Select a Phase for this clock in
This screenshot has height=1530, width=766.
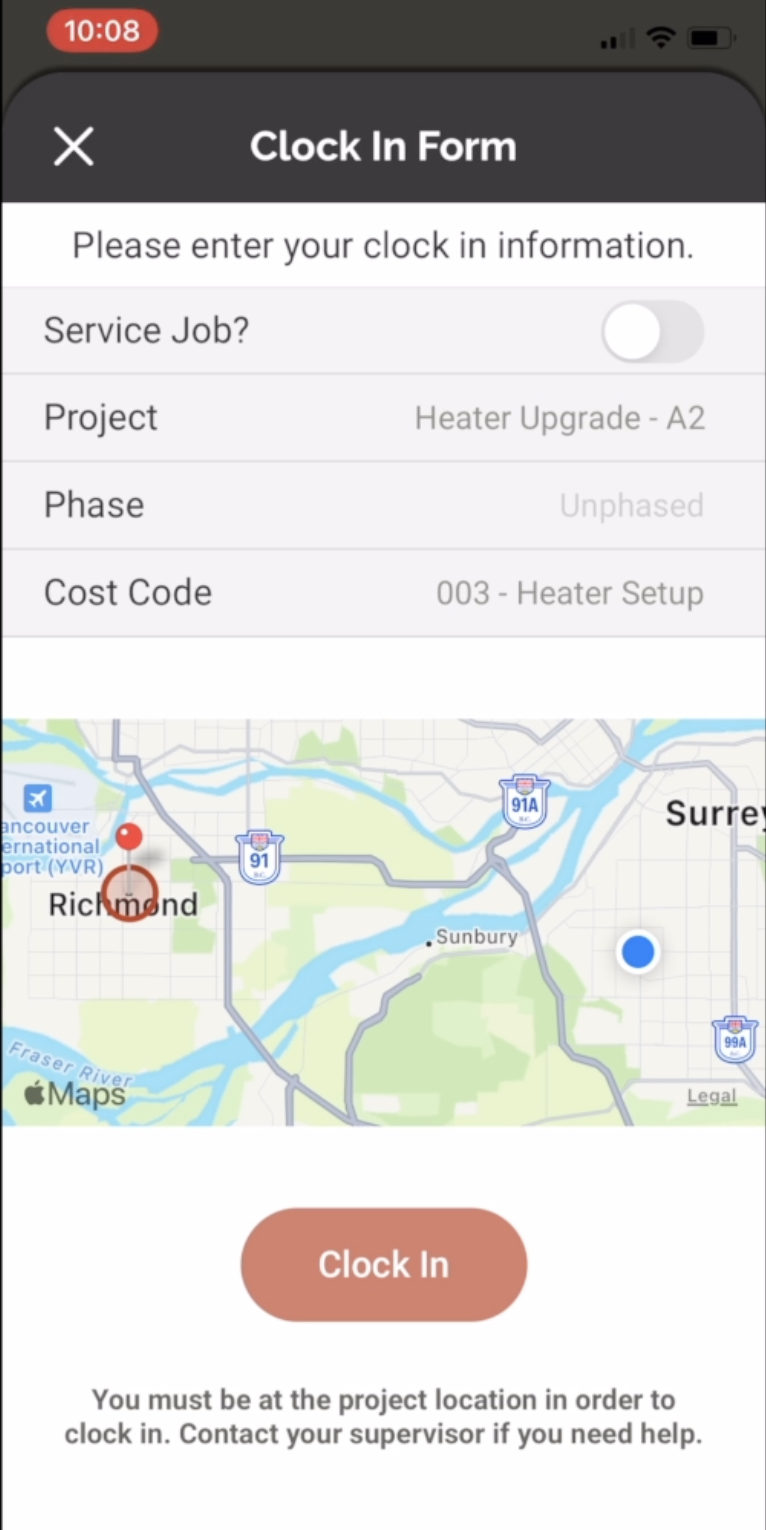pyautogui.click(x=383, y=505)
